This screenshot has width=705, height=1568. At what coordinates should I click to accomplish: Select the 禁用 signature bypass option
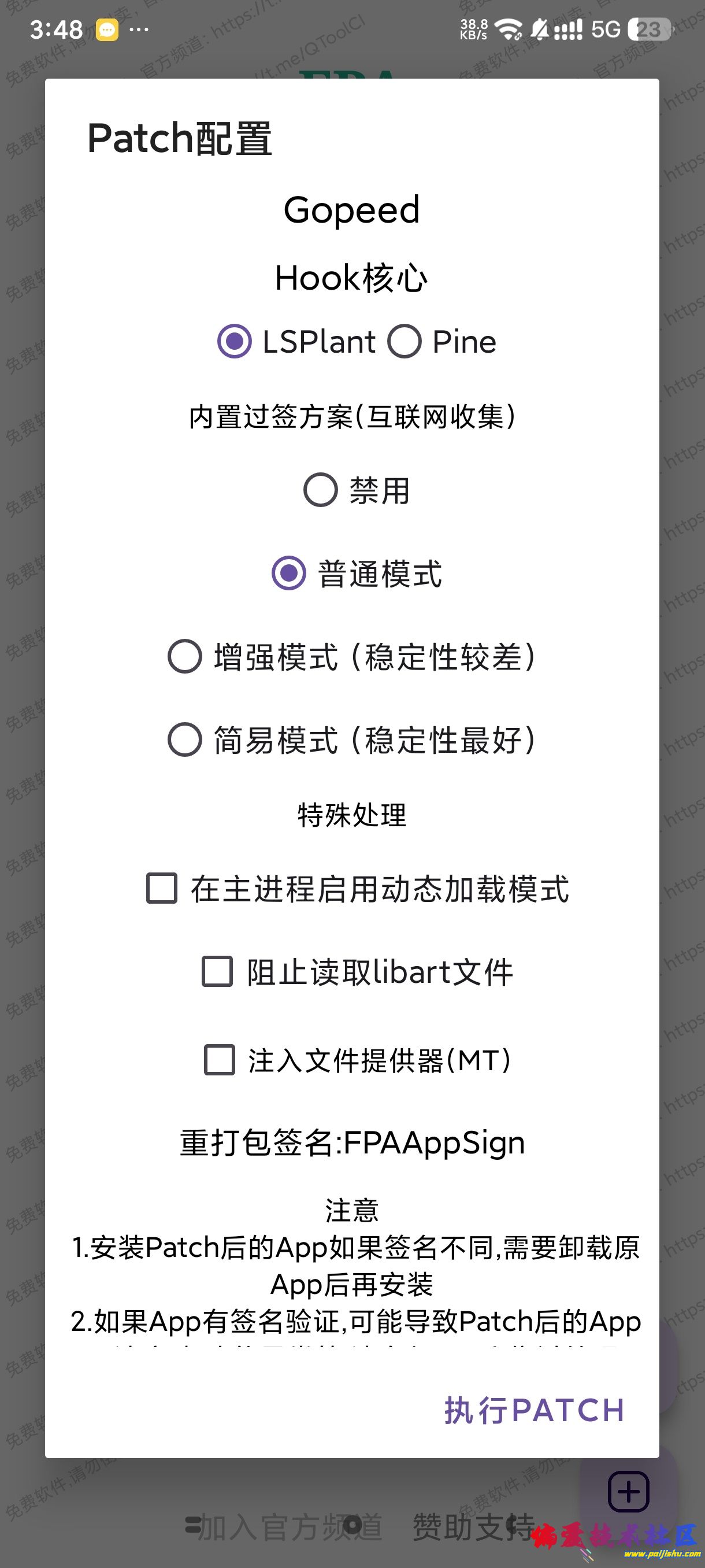click(321, 490)
